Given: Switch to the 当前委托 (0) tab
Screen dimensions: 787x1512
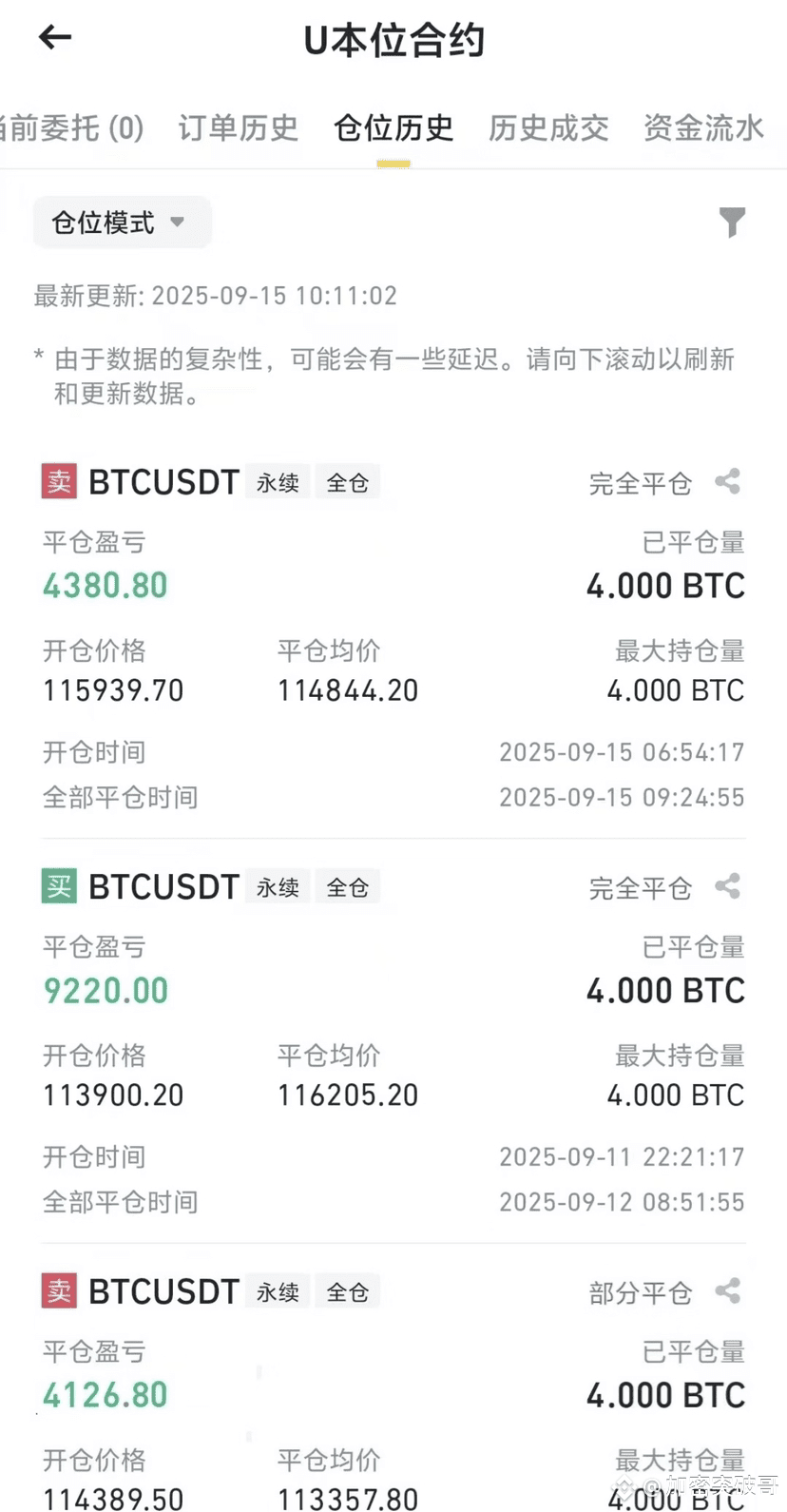Looking at the screenshot, I should click(71, 127).
